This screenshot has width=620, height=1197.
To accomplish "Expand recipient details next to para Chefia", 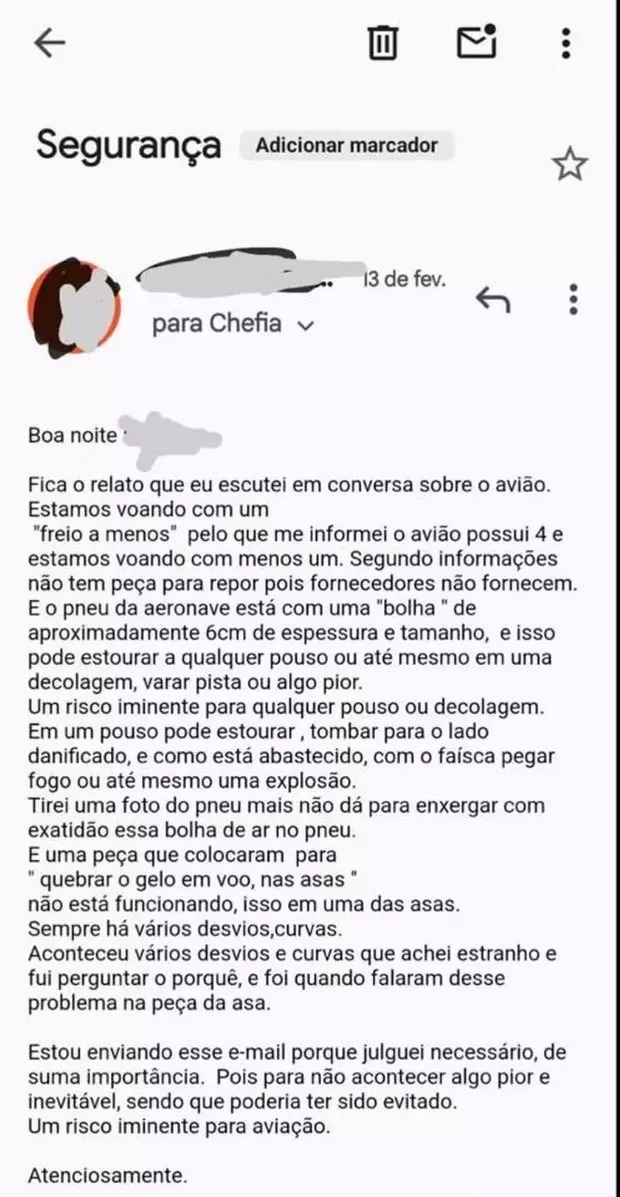I will click(308, 326).
